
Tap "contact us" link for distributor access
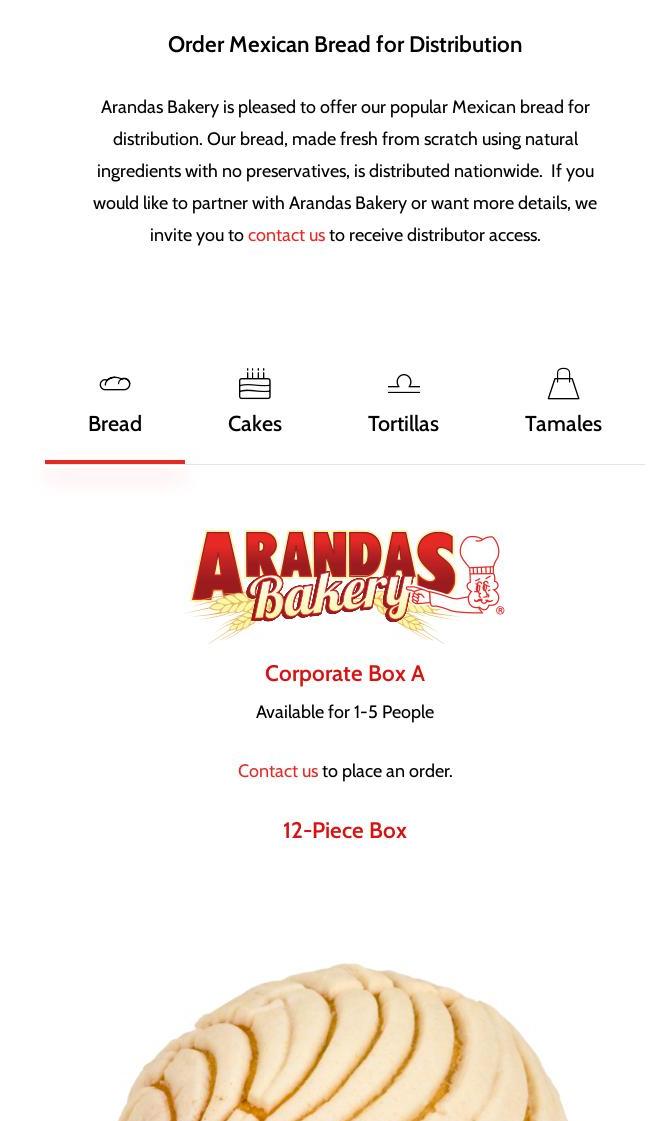coord(286,235)
